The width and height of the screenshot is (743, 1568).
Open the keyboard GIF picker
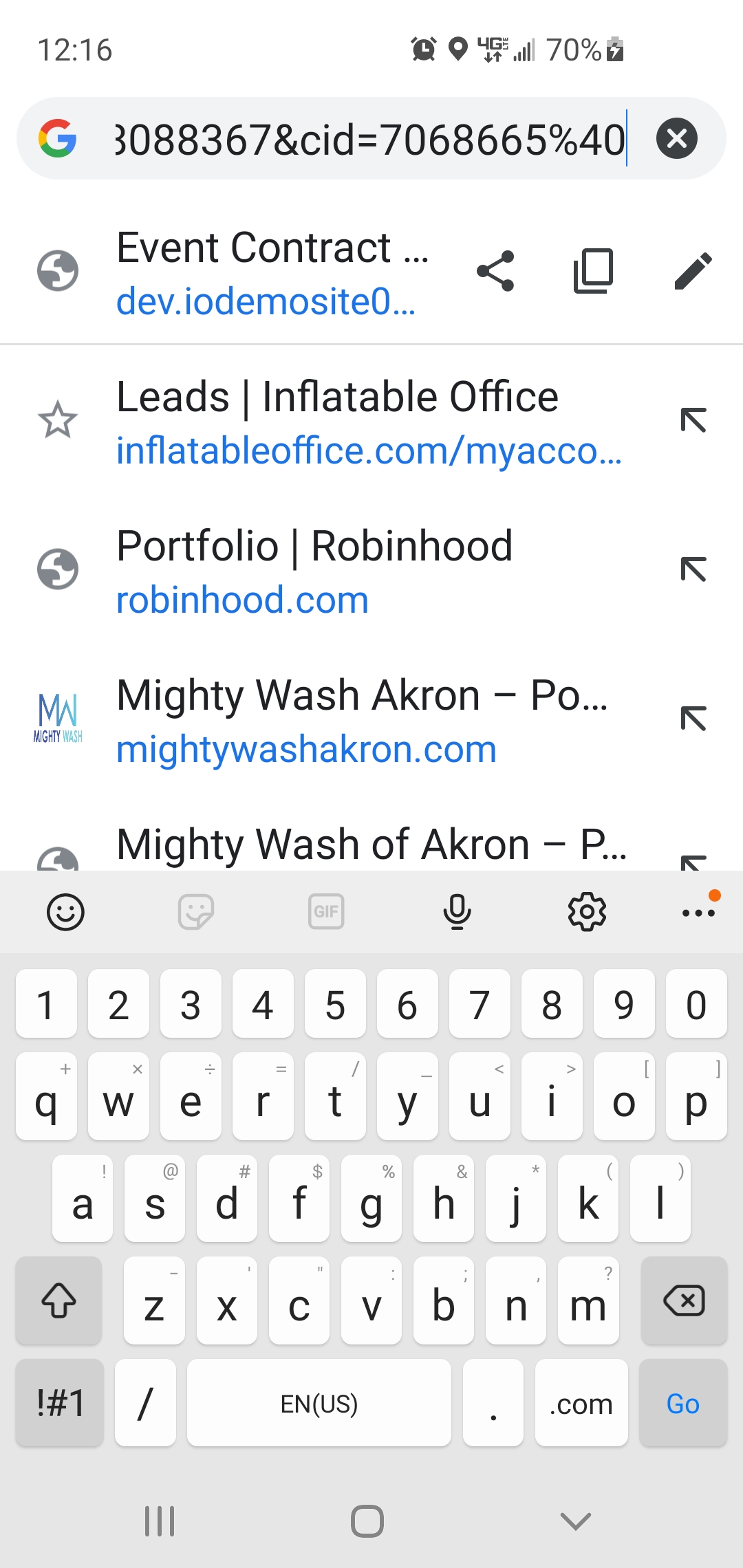[x=326, y=913]
